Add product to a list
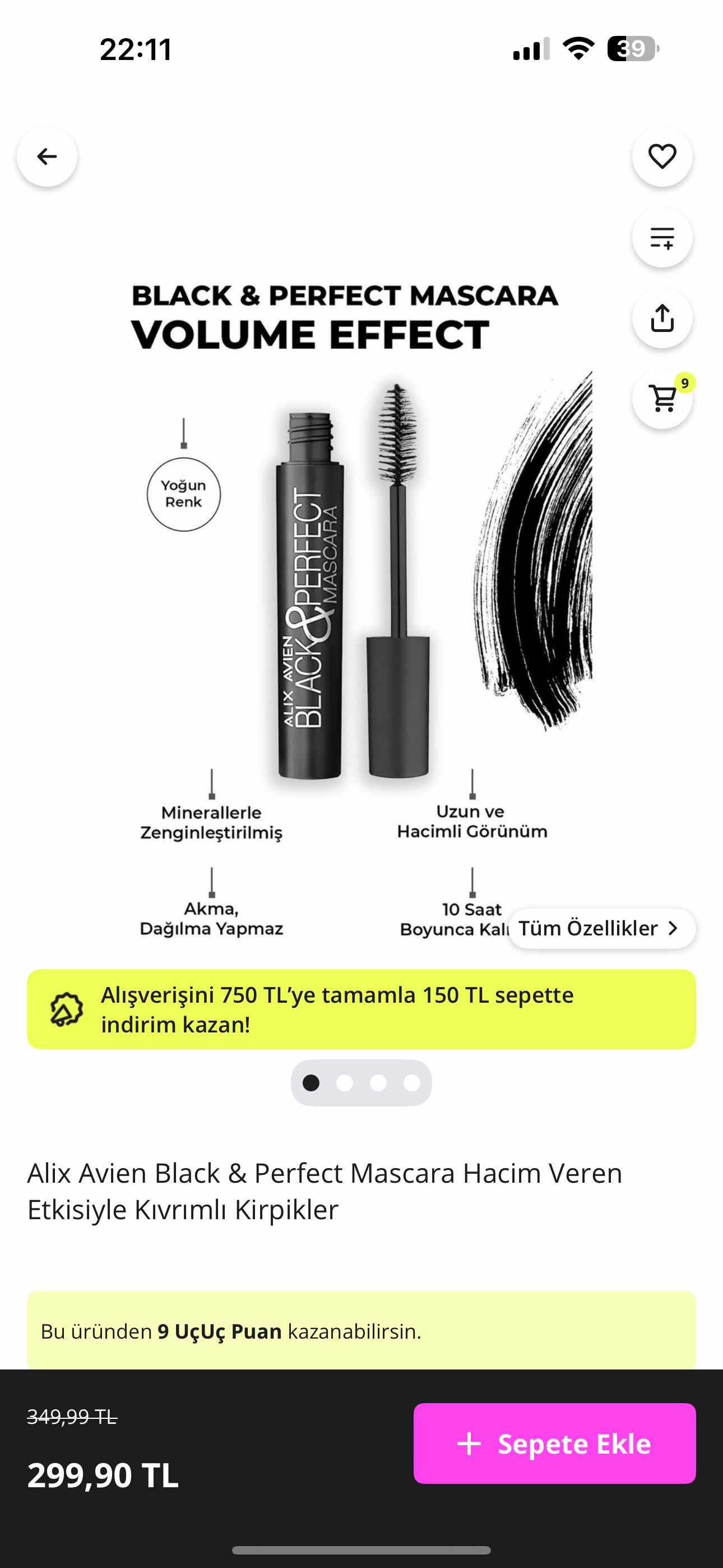This screenshot has width=723, height=1568. pos(662,237)
